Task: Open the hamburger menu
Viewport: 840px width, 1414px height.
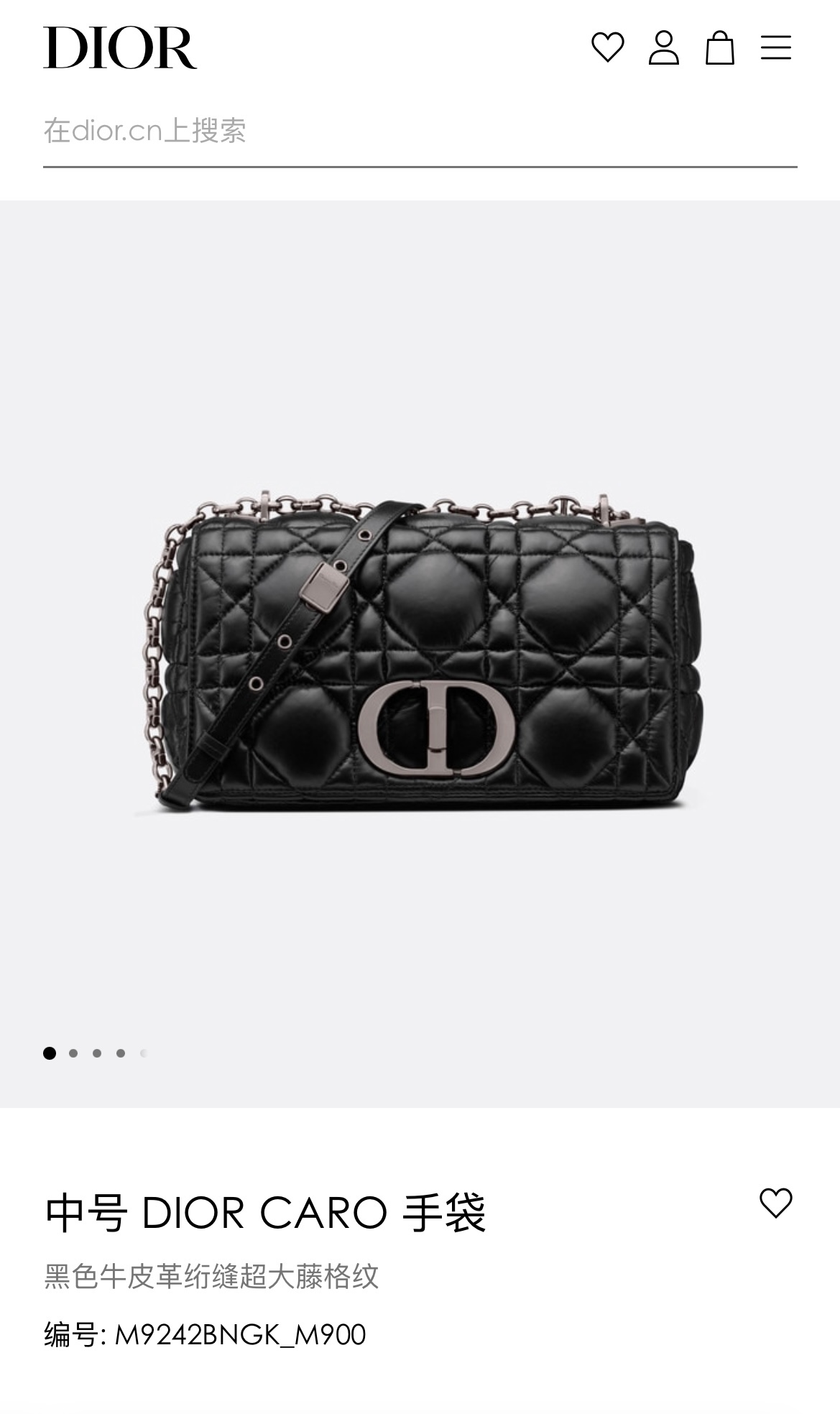Action: (x=775, y=47)
